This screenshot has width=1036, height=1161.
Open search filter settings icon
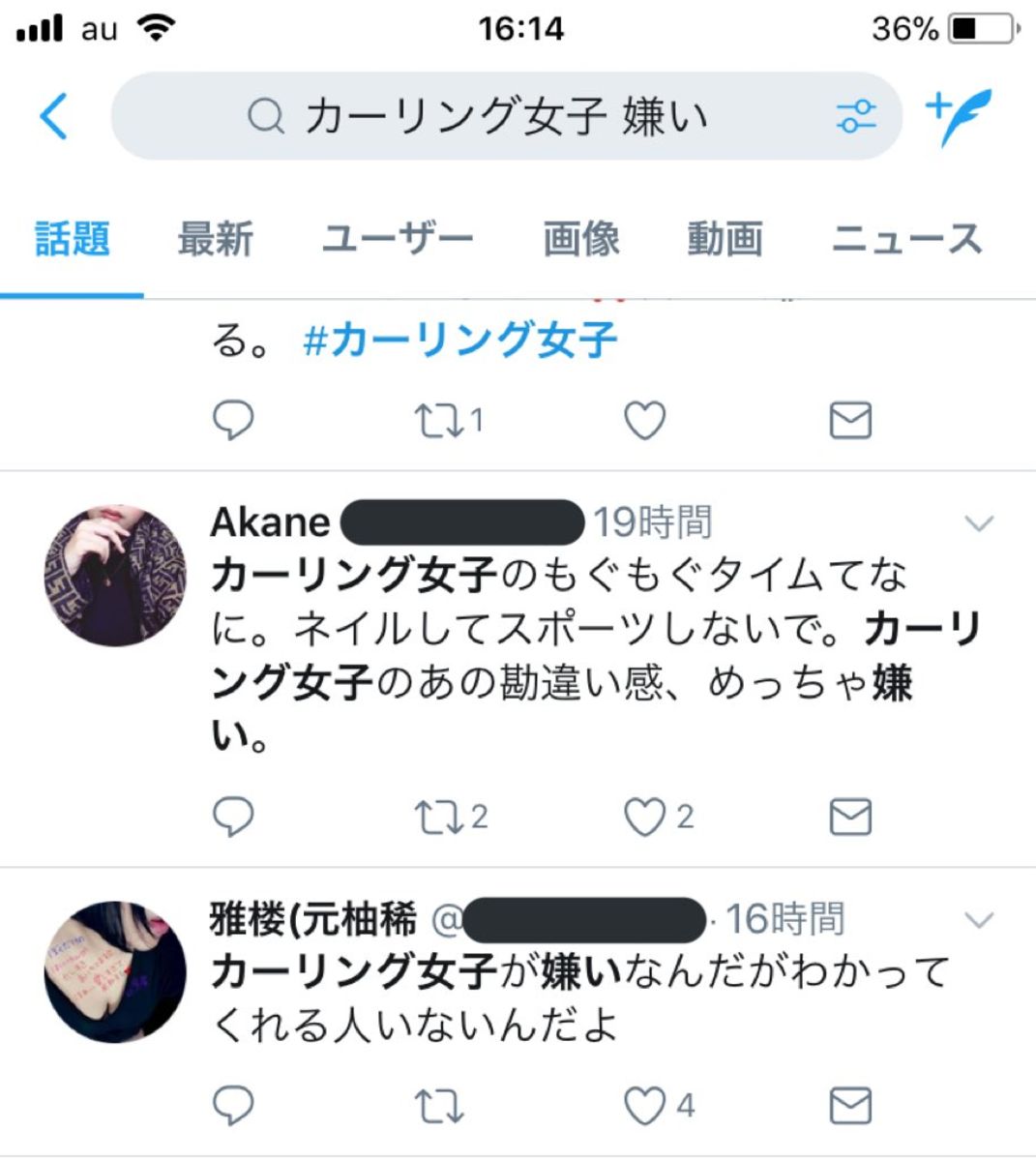(855, 117)
